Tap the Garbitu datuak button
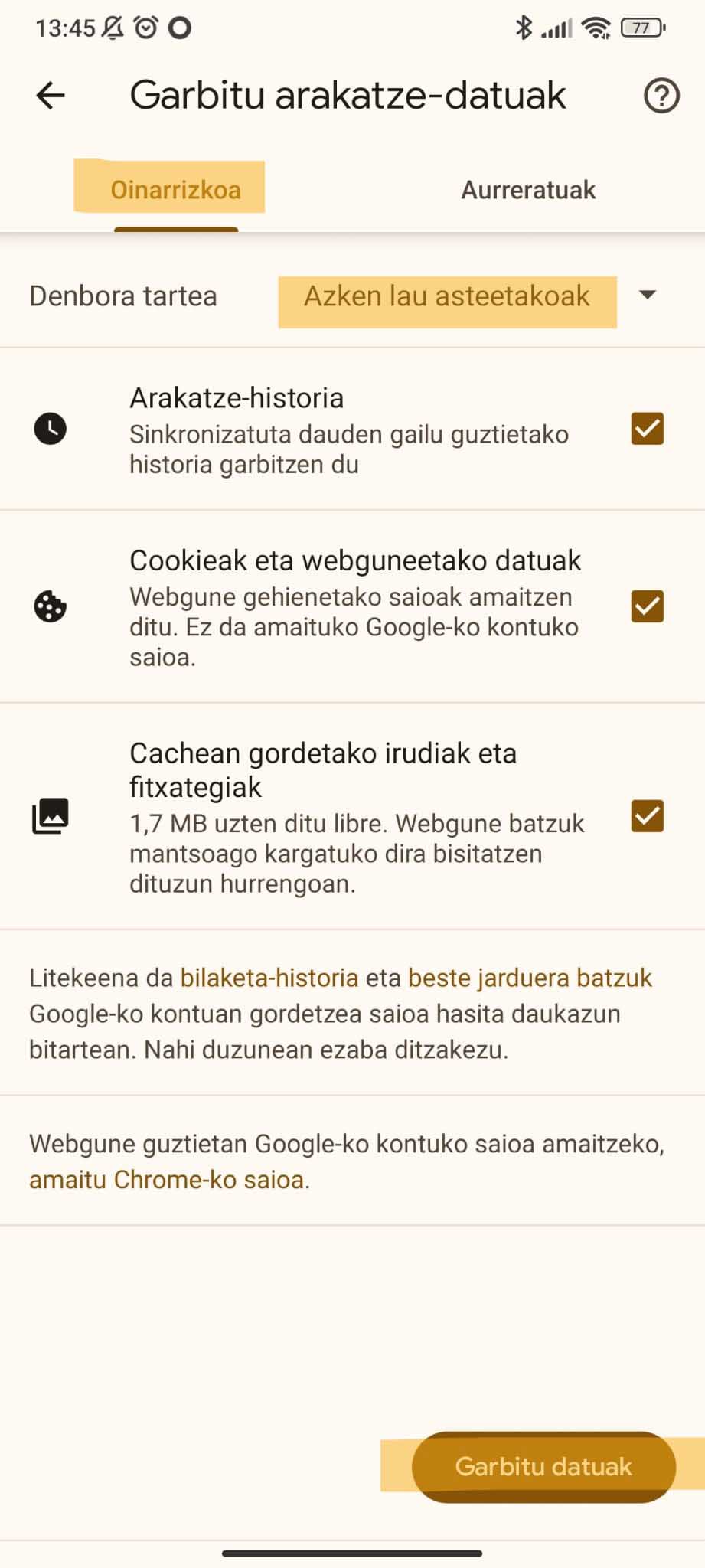Viewport: 705px width, 1568px height. (x=543, y=1466)
